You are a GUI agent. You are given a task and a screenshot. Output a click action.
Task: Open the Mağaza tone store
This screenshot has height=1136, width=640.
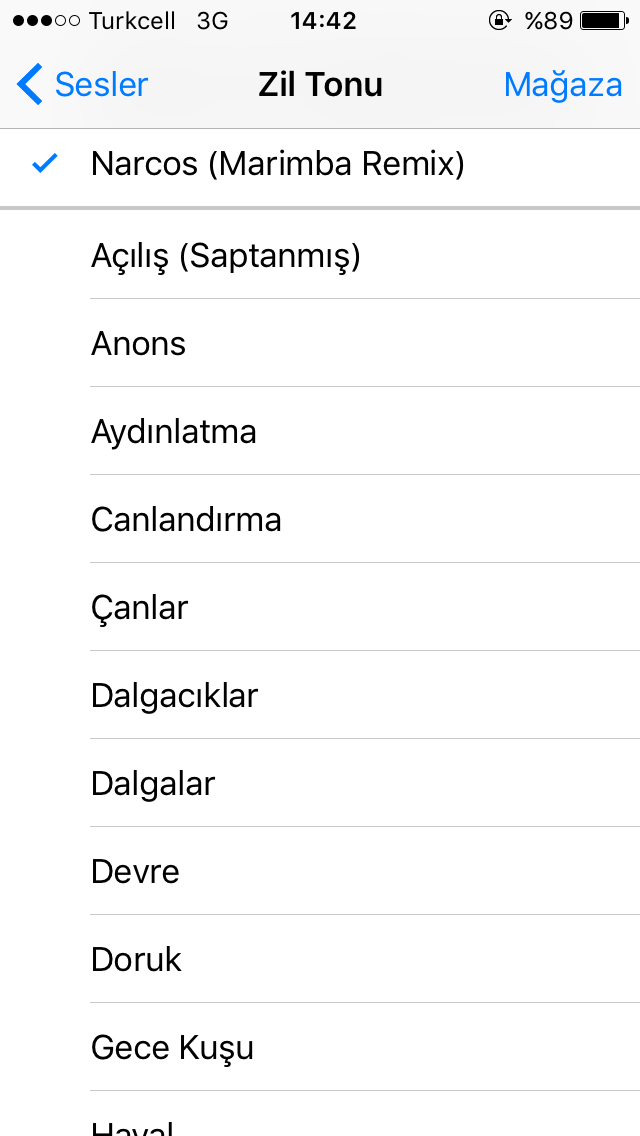click(x=562, y=85)
